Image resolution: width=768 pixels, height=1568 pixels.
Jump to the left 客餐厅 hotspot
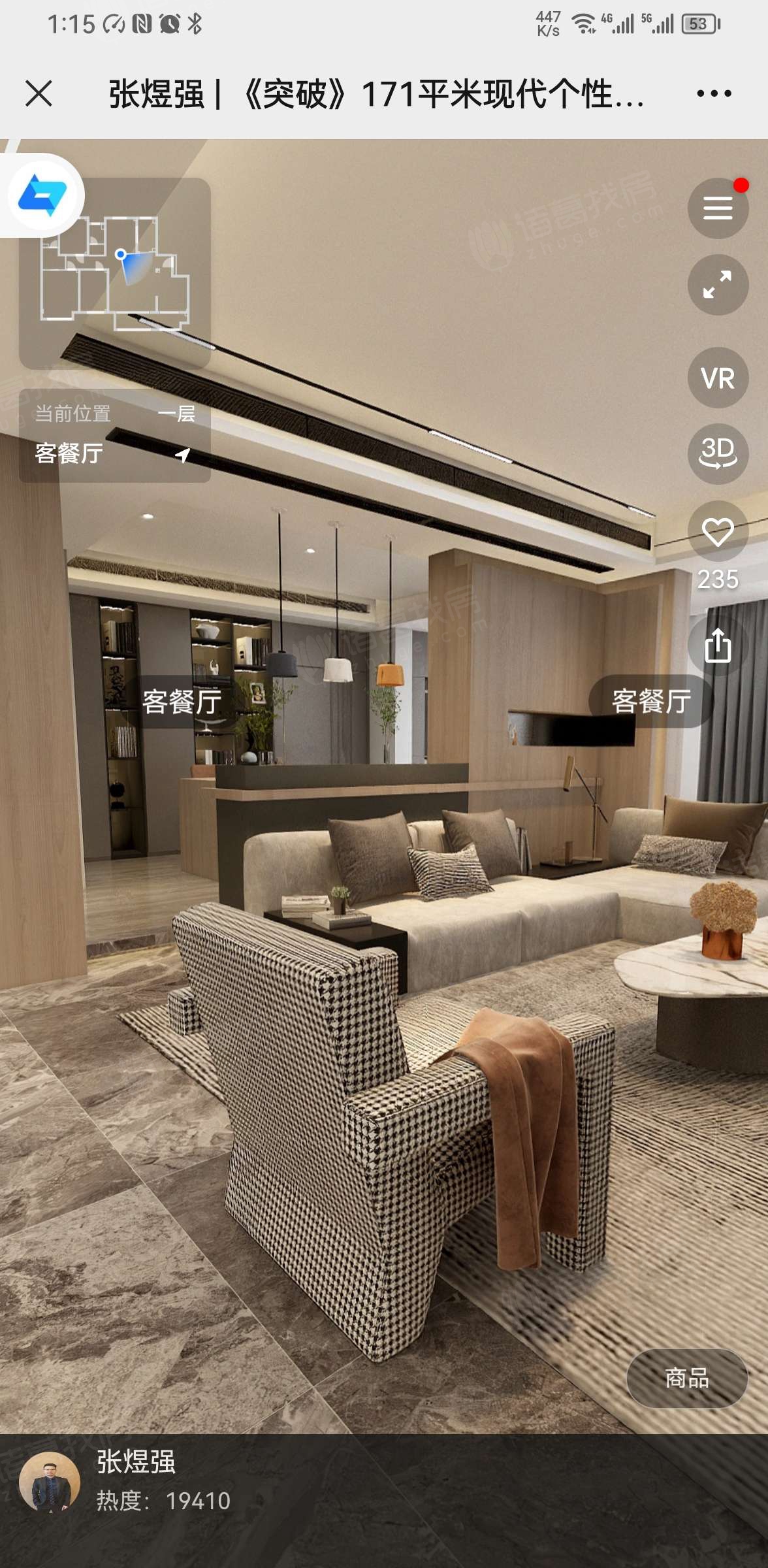click(182, 702)
